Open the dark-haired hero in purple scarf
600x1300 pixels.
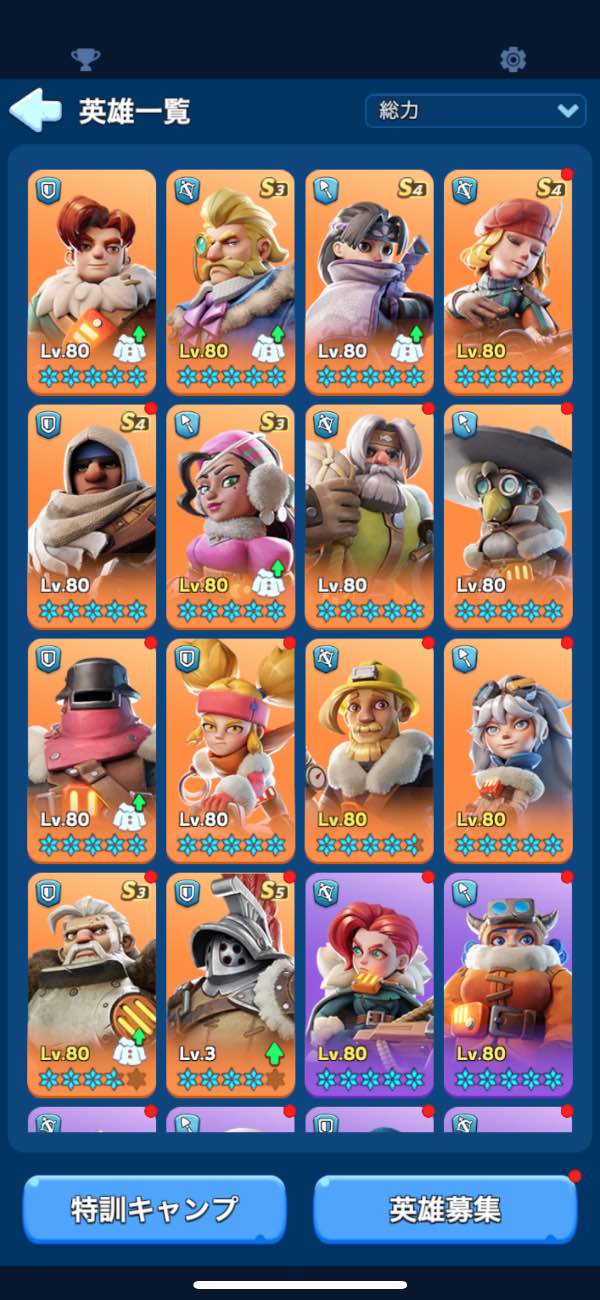[369, 282]
